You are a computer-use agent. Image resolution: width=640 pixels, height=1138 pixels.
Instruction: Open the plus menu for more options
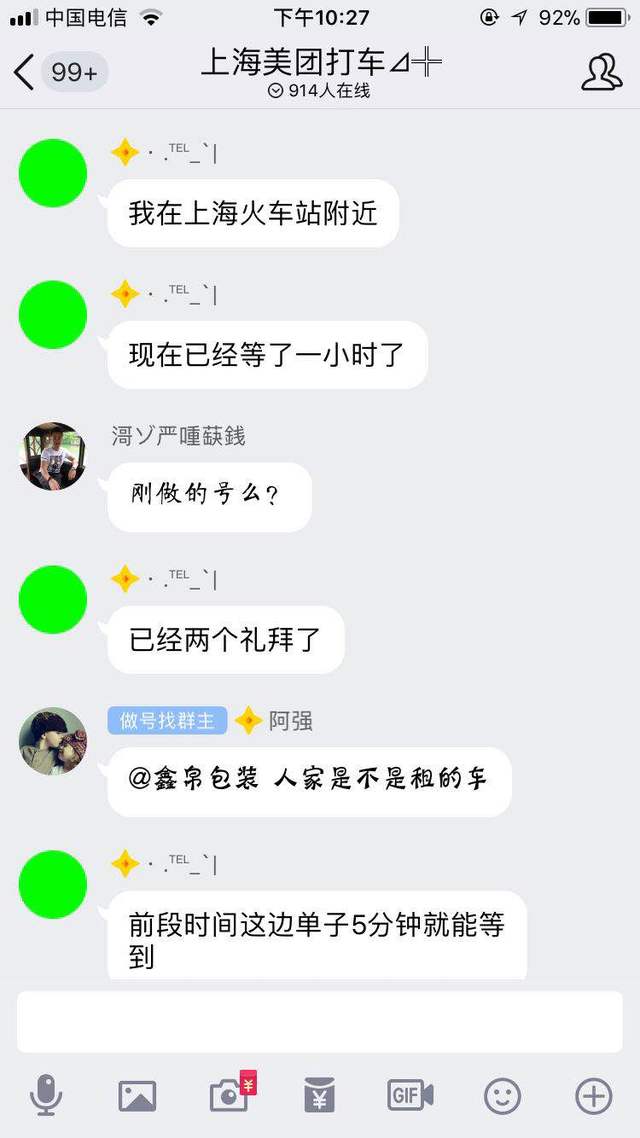click(x=593, y=1096)
